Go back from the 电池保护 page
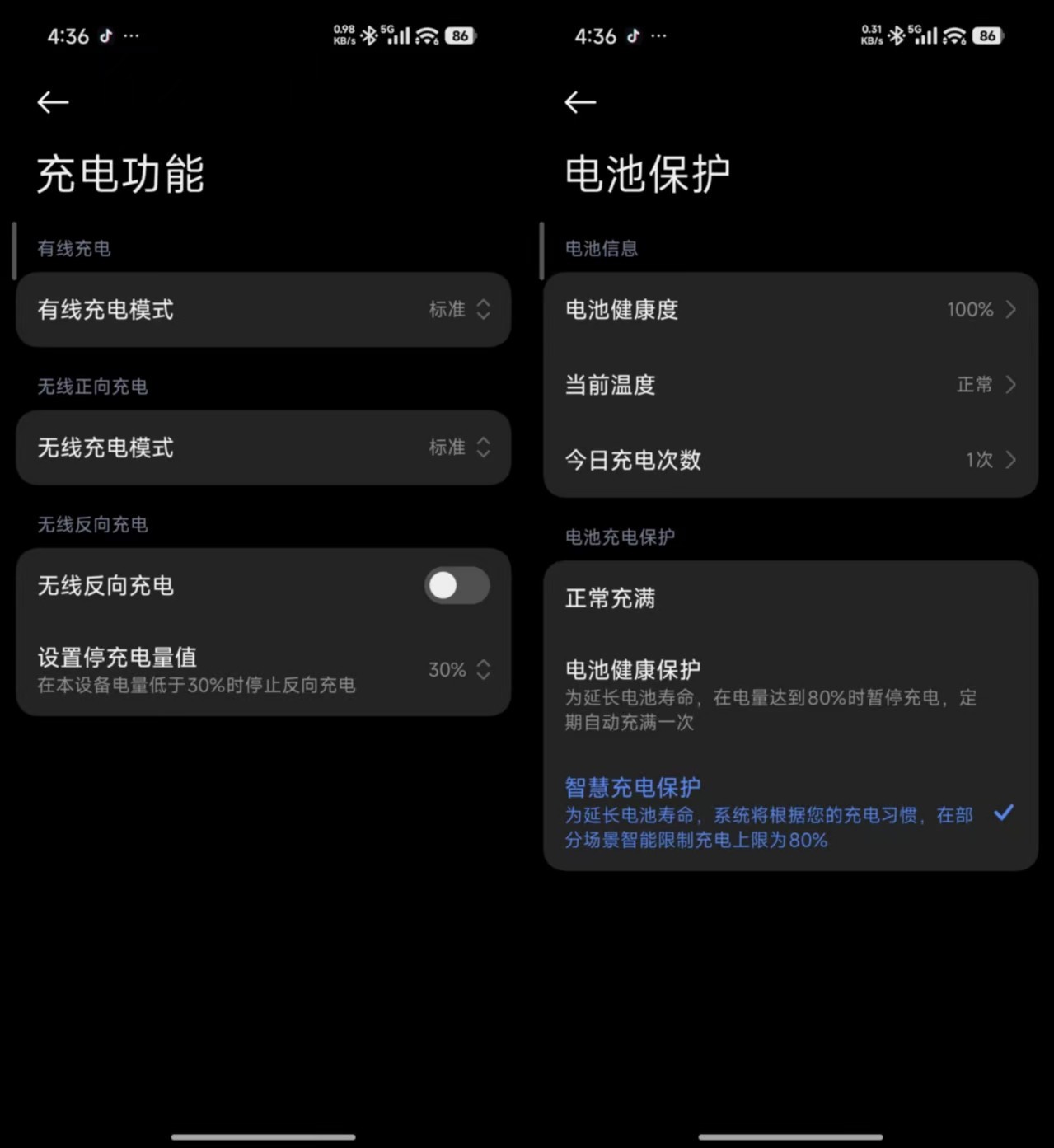 (x=580, y=102)
